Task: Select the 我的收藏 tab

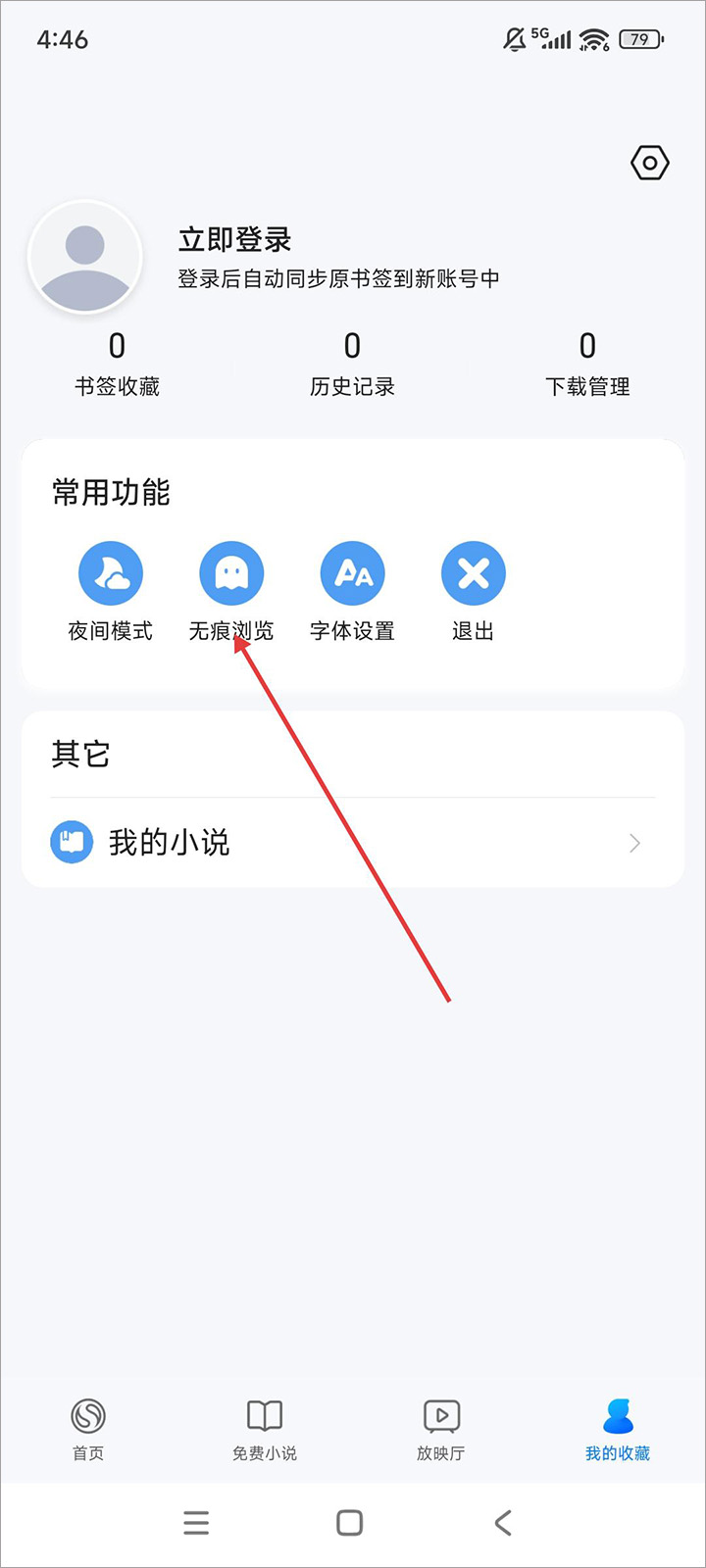Action: 616,1415
